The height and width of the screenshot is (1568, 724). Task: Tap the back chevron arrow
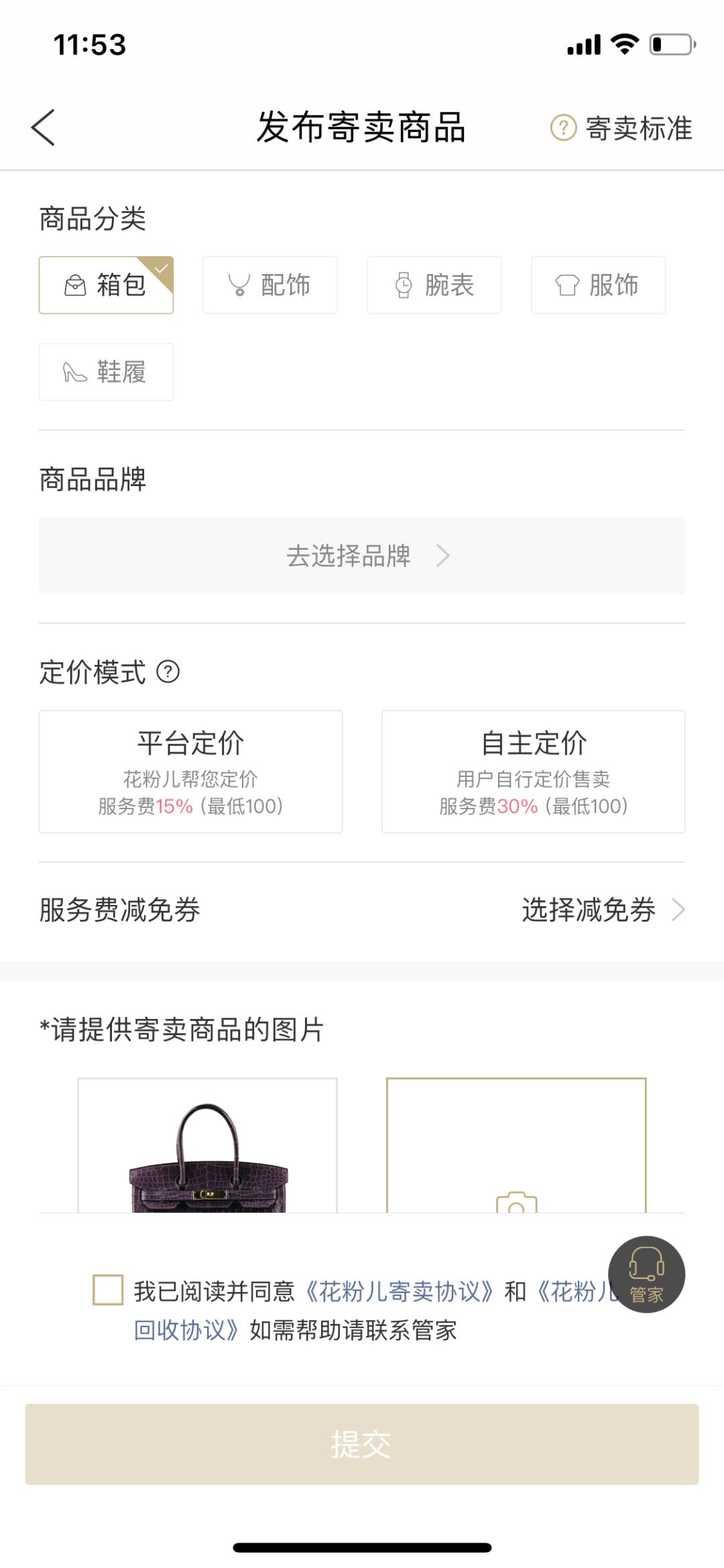42,127
